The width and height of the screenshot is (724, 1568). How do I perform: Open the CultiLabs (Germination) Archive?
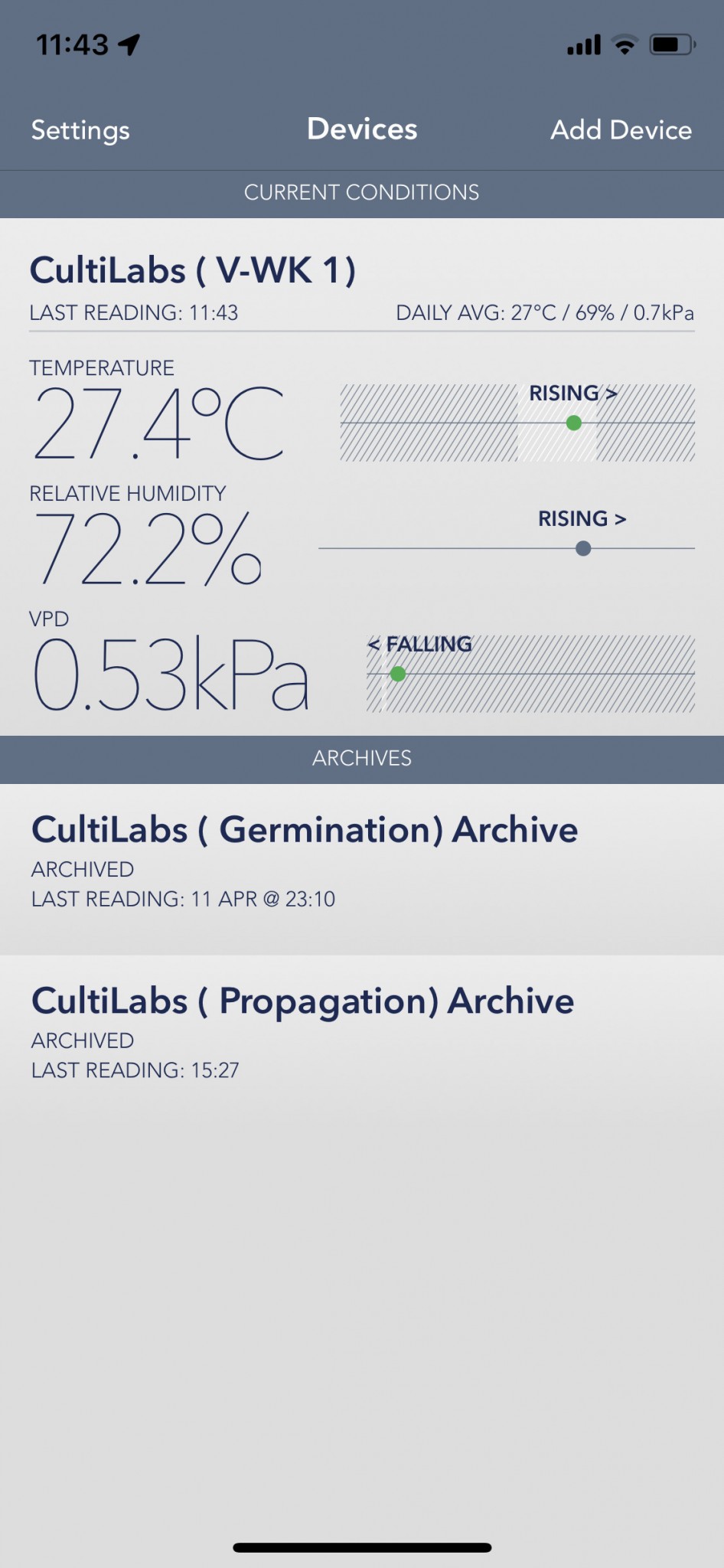305,831
